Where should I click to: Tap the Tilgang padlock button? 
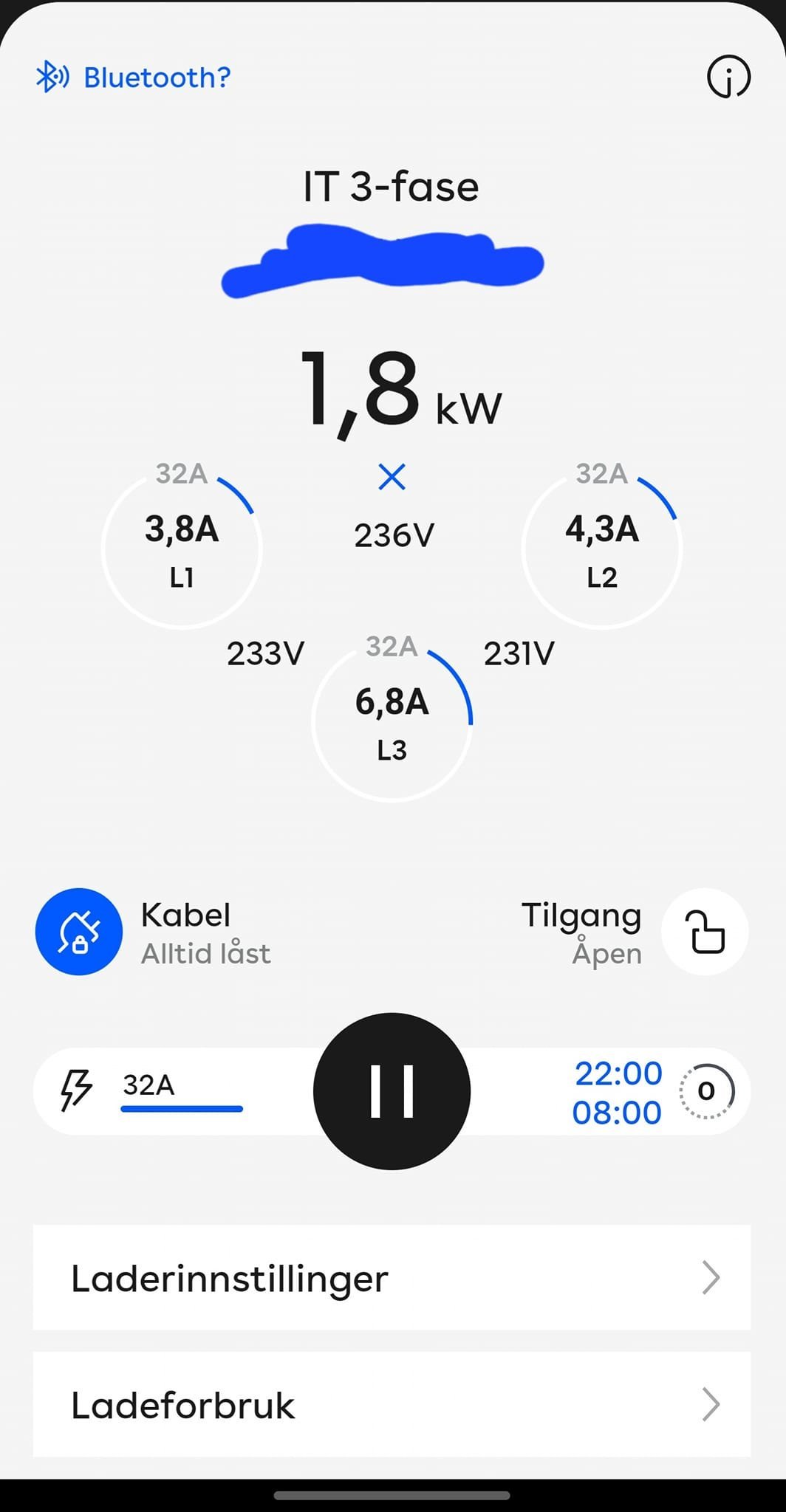705,932
